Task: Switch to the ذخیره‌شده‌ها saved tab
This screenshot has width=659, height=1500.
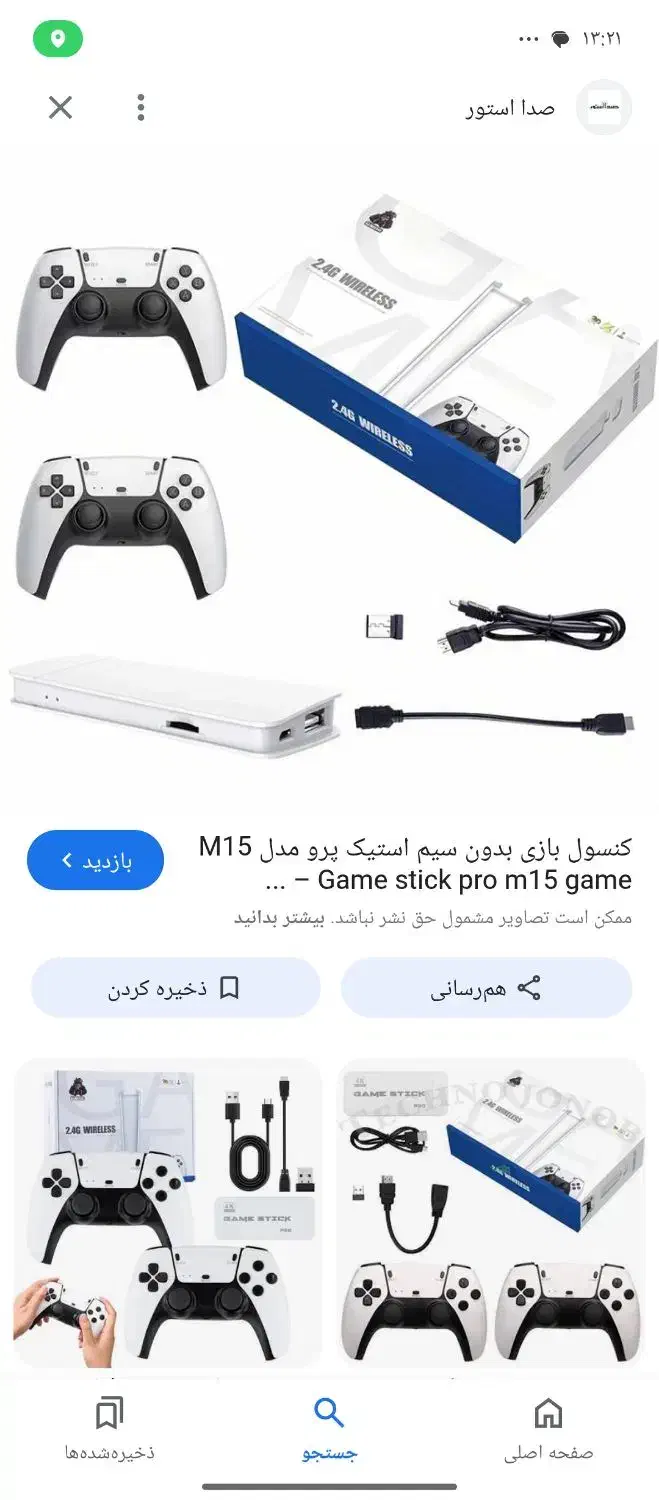Action: (110, 1430)
